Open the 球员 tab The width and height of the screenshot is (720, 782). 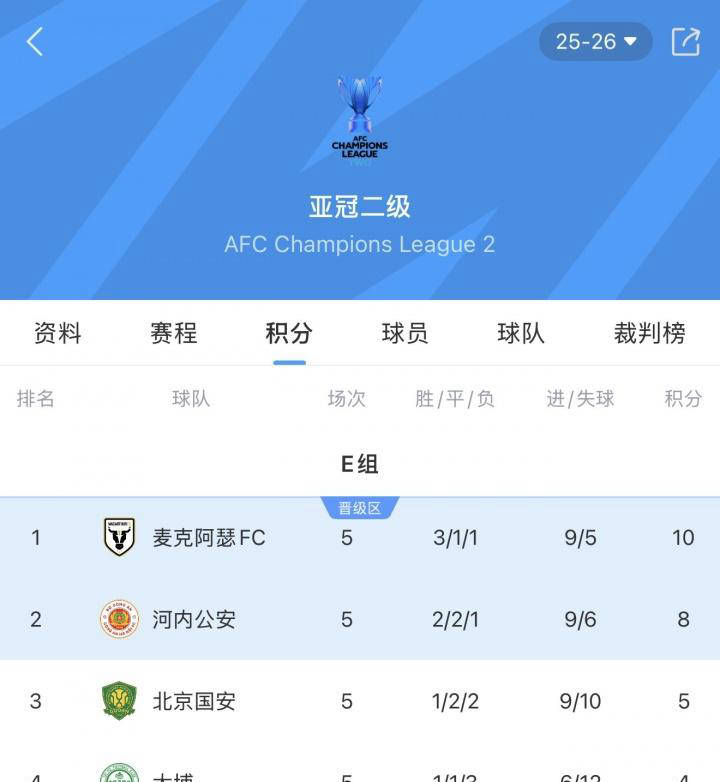(405, 333)
